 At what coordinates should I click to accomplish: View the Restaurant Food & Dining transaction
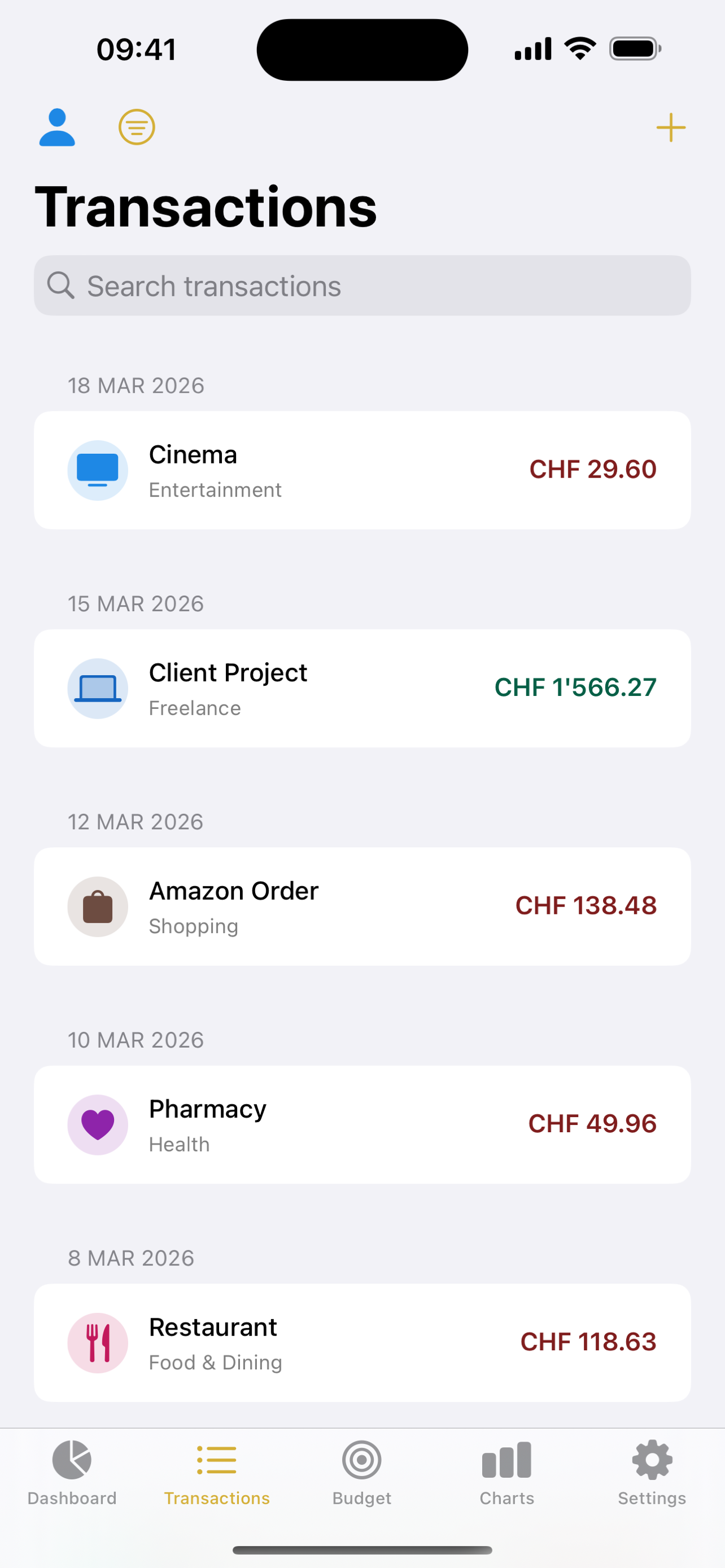(x=362, y=1342)
